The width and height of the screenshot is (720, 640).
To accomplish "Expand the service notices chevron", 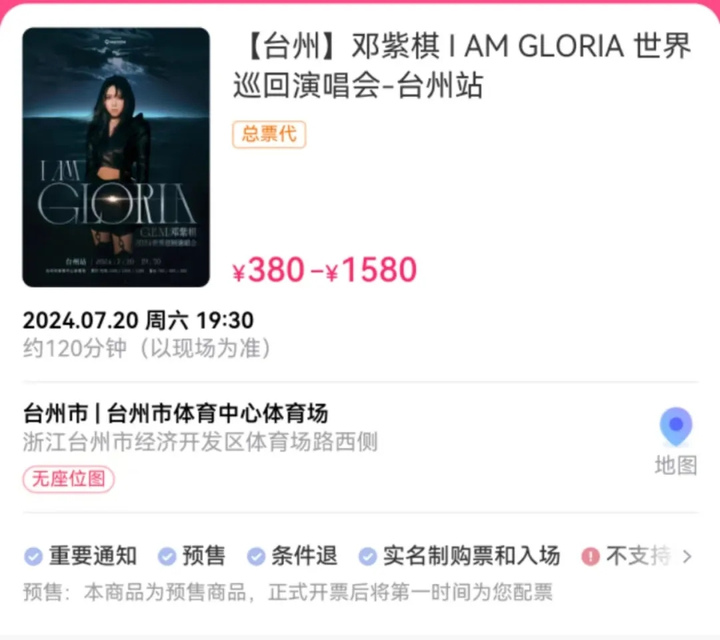I will [687, 556].
